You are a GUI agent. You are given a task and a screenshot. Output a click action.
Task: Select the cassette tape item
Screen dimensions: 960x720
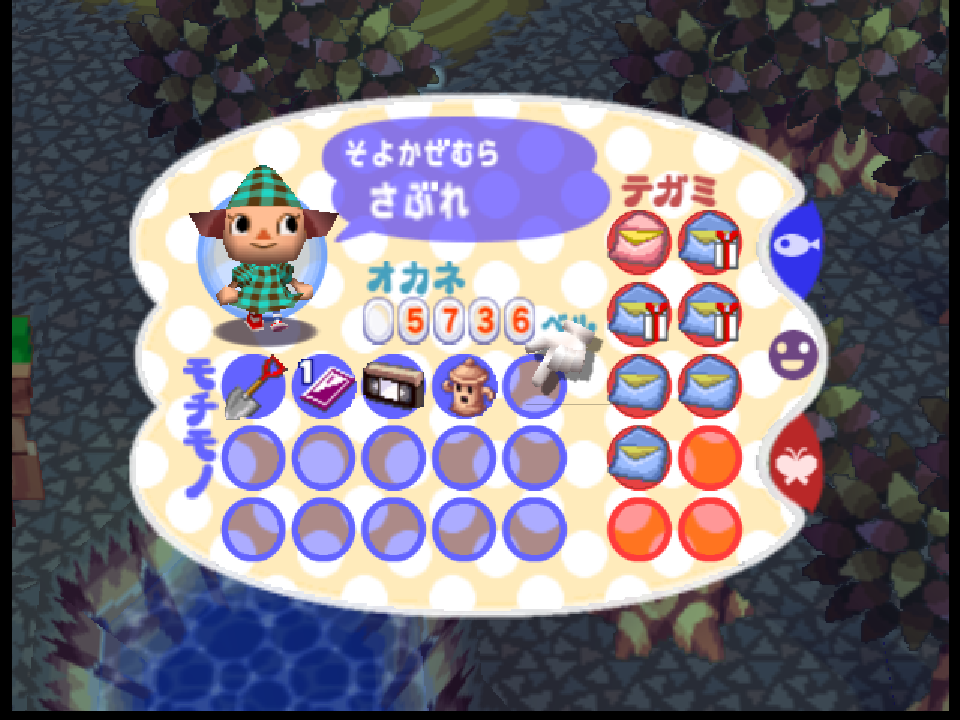(394, 388)
